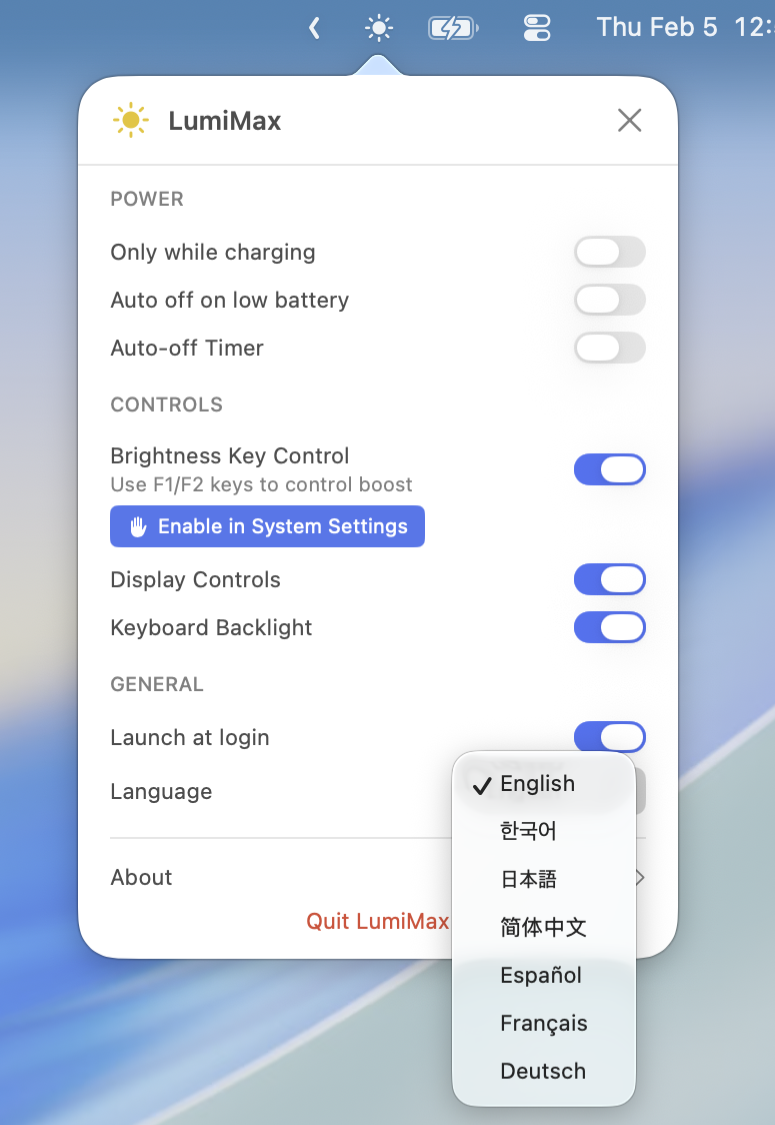Viewport: 775px width, 1125px height.
Task: Disable Brightness Key Control
Action: click(609, 469)
